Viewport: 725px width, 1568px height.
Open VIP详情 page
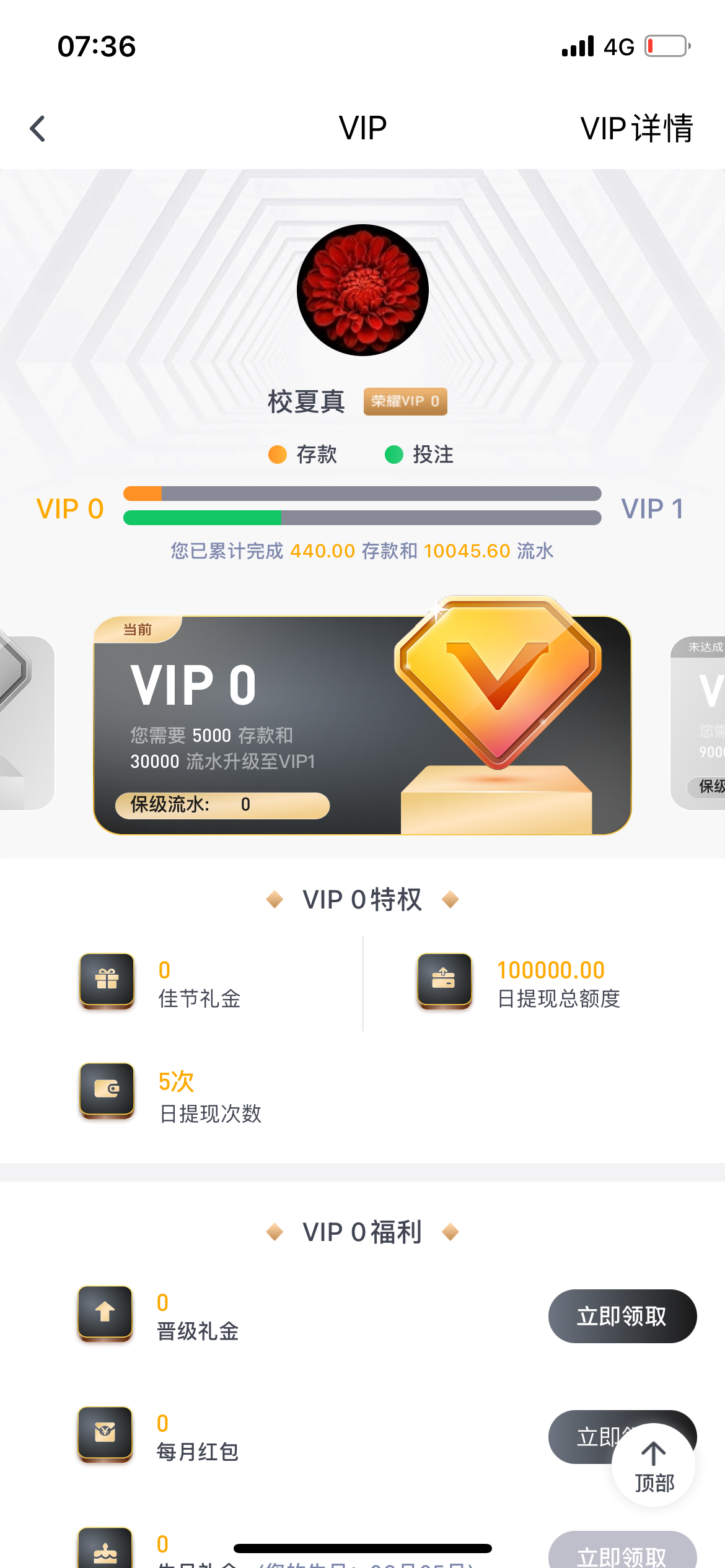click(636, 129)
